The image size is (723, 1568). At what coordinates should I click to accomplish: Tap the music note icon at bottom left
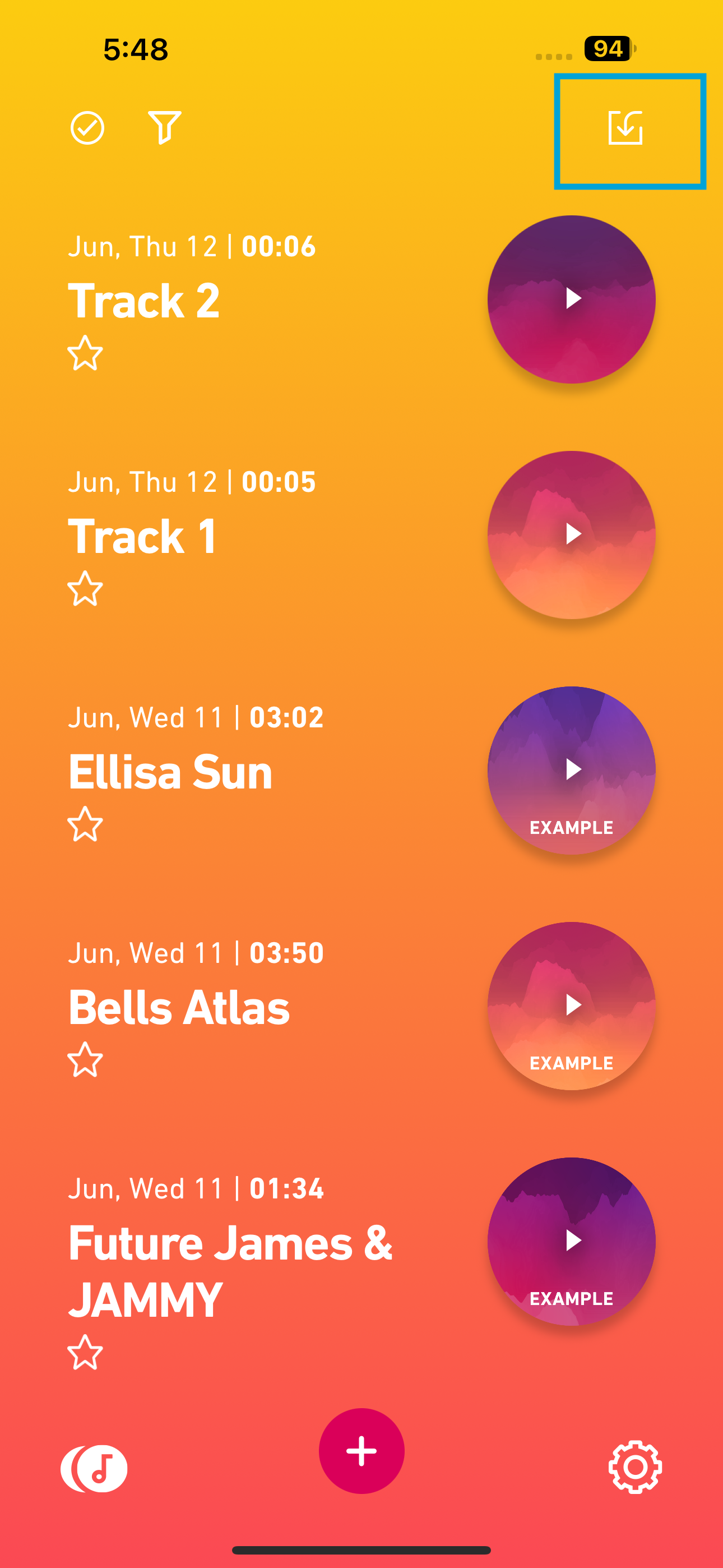[94, 1468]
